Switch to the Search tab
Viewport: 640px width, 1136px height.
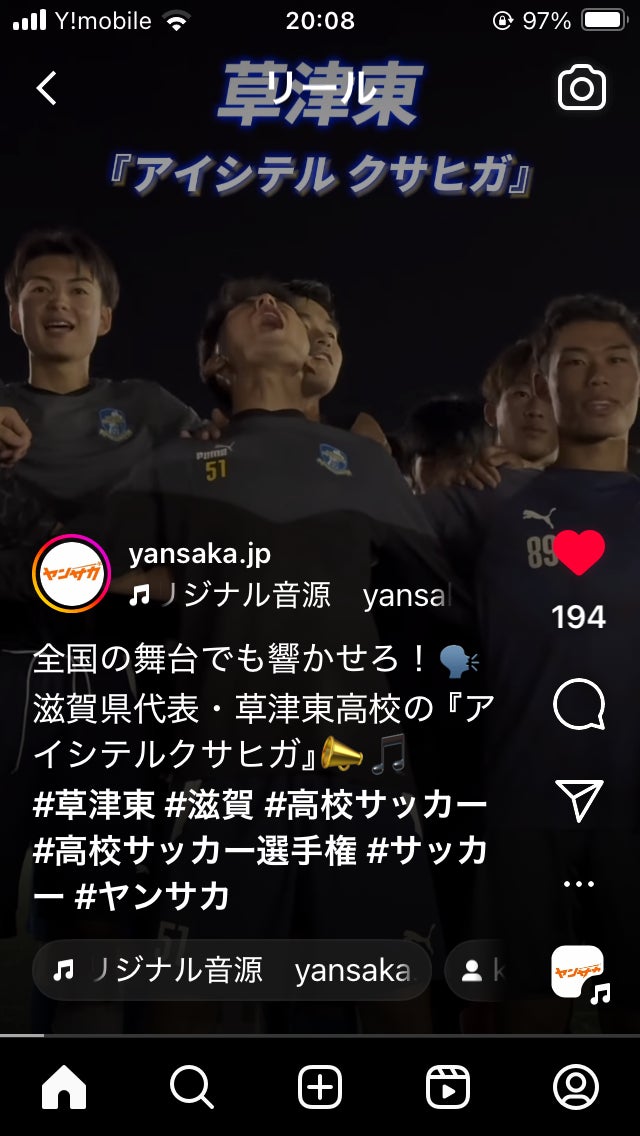(192, 1087)
